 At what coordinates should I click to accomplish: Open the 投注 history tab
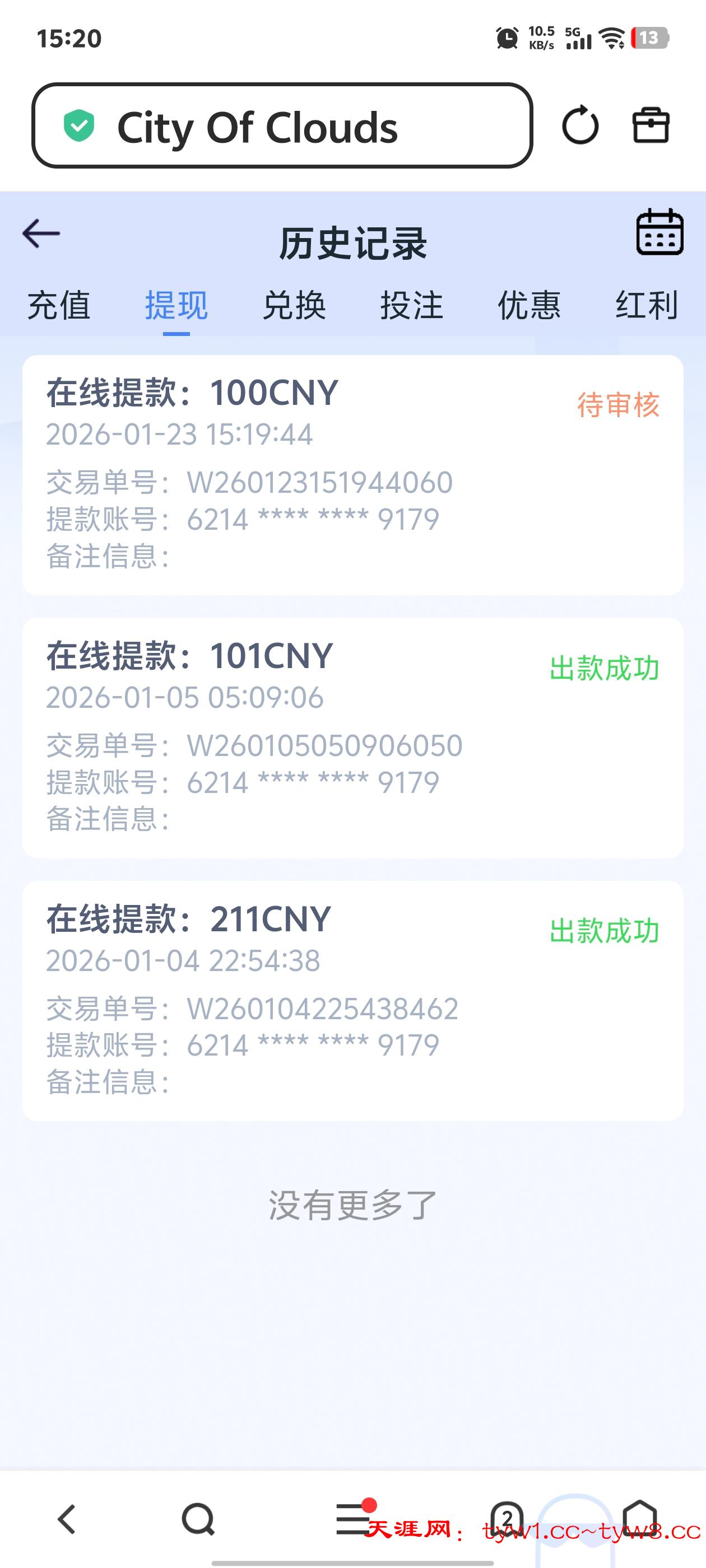(412, 306)
